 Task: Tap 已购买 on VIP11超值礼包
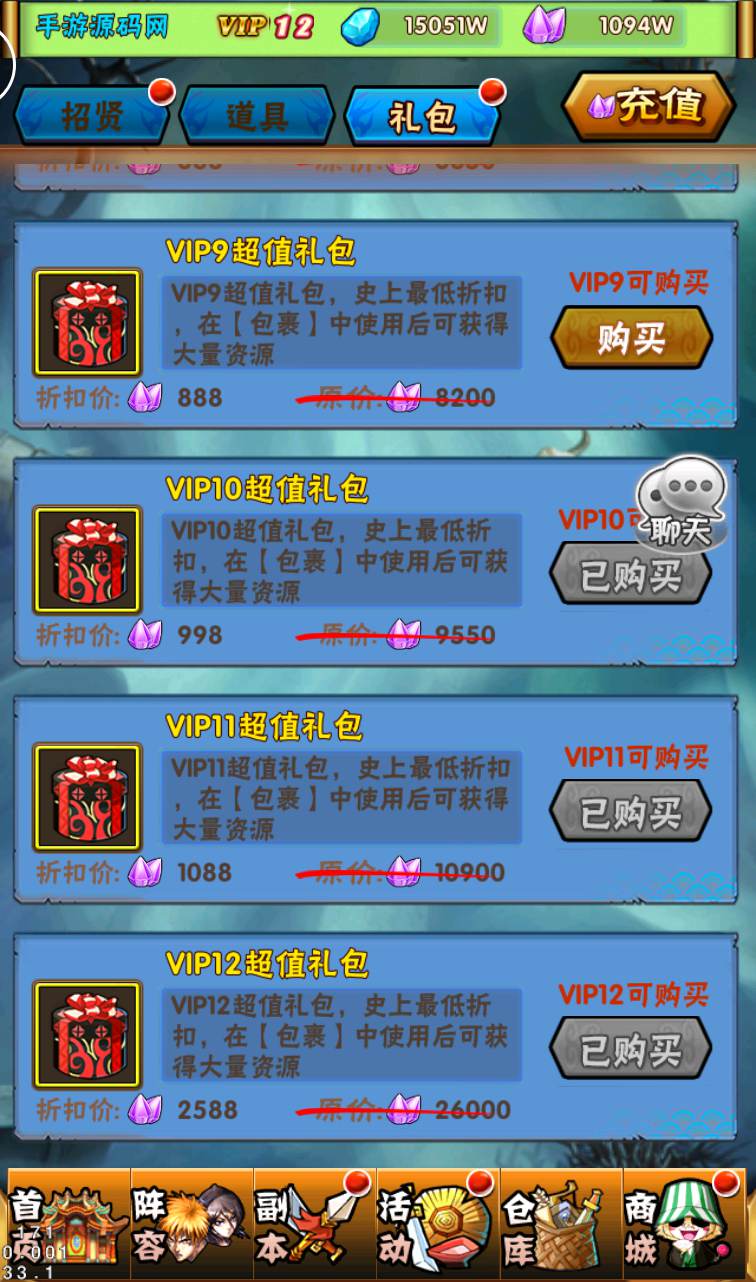pyautogui.click(x=631, y=811)
